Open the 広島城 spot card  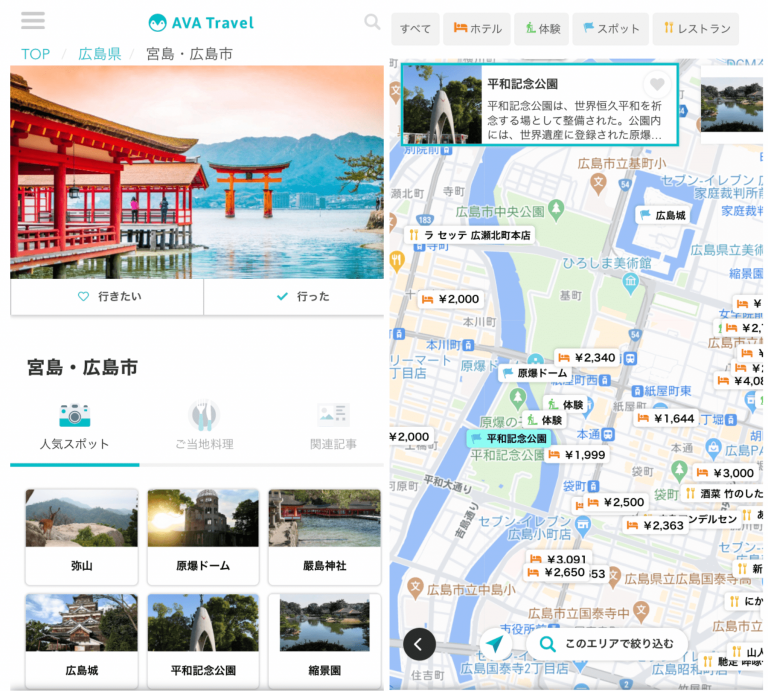click(81, 640)
